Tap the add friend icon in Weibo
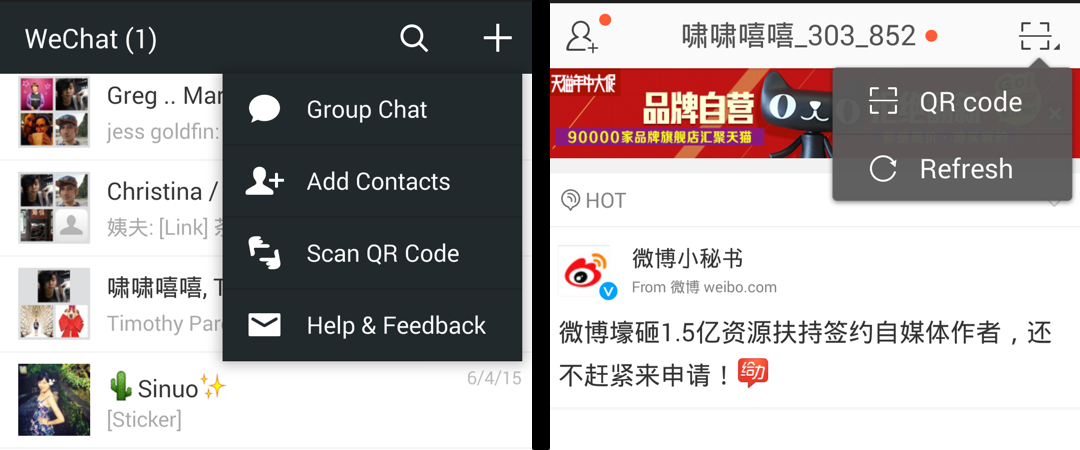This screenshot has height=450, width=1080. (x=582, y=37)
